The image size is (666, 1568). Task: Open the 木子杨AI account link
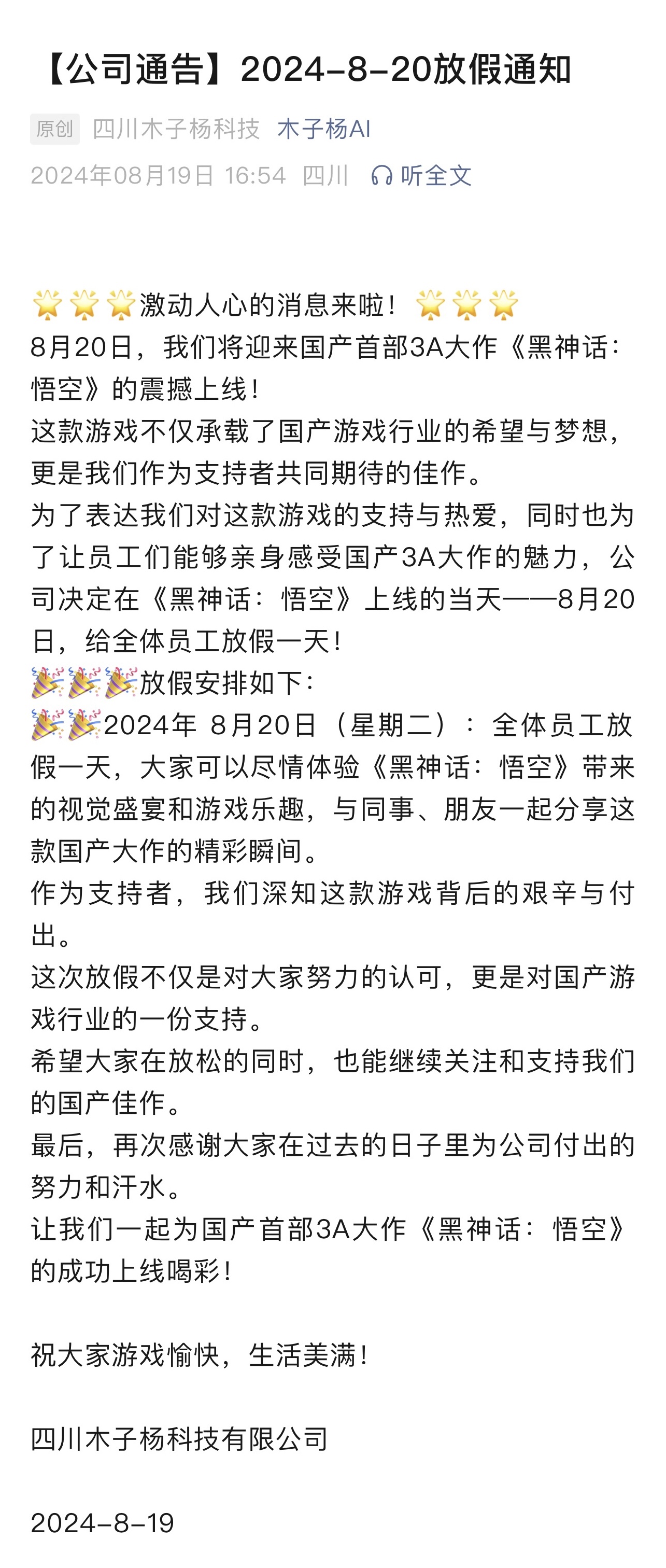coord(323,129)
